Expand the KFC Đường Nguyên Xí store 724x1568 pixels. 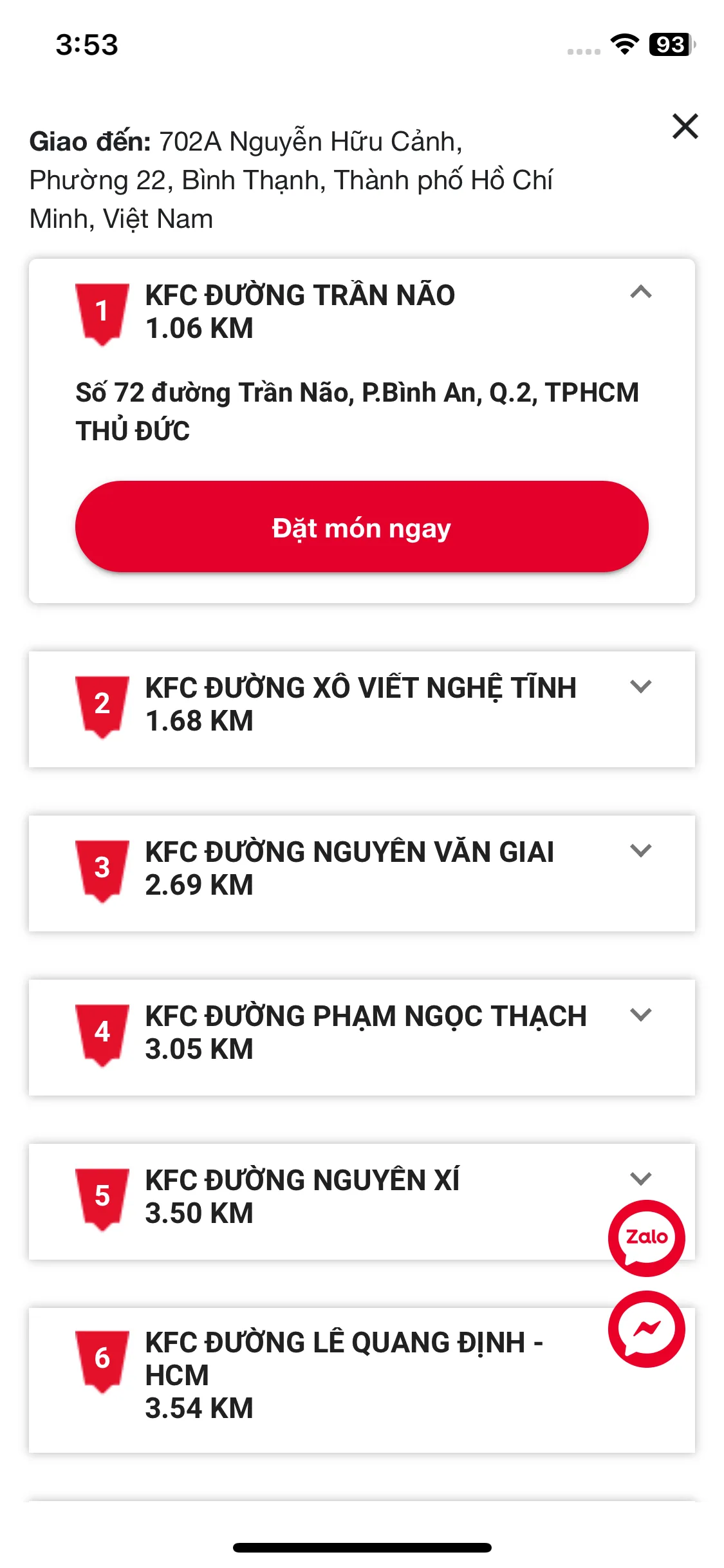[640, 1179]
